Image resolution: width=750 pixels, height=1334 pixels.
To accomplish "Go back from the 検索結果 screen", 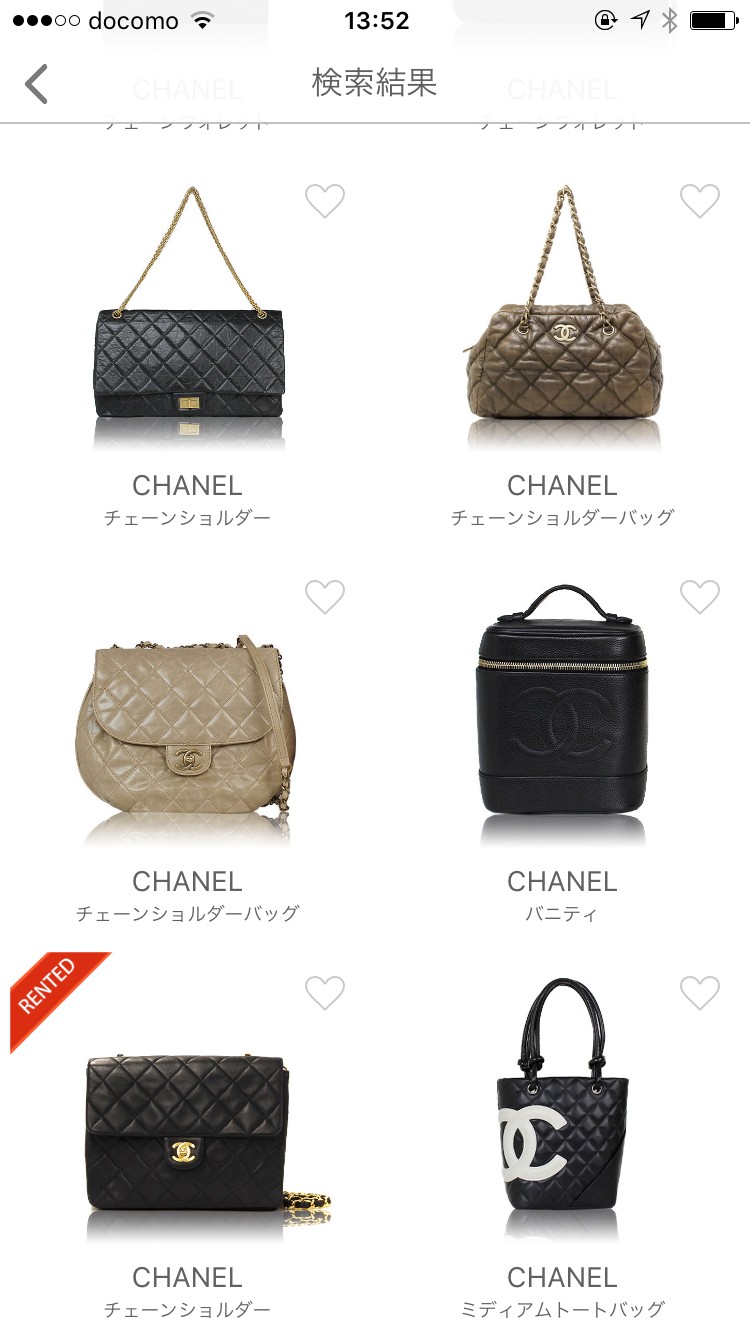I will tap(37, 84).
